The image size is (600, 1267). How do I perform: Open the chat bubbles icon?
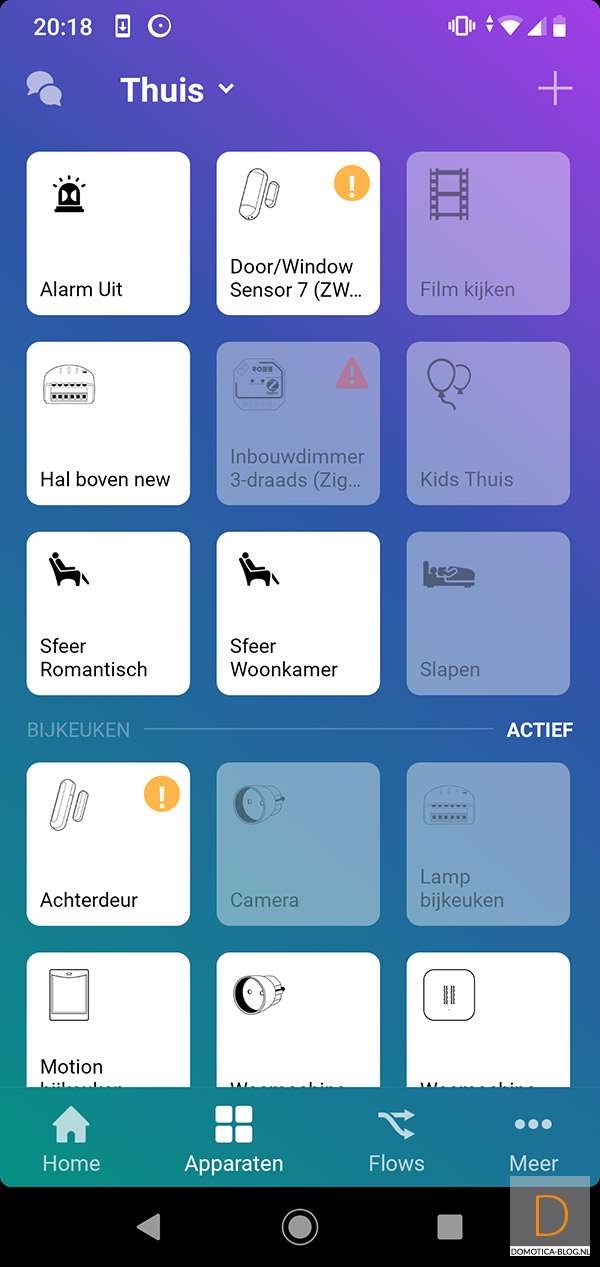point(44,89)
